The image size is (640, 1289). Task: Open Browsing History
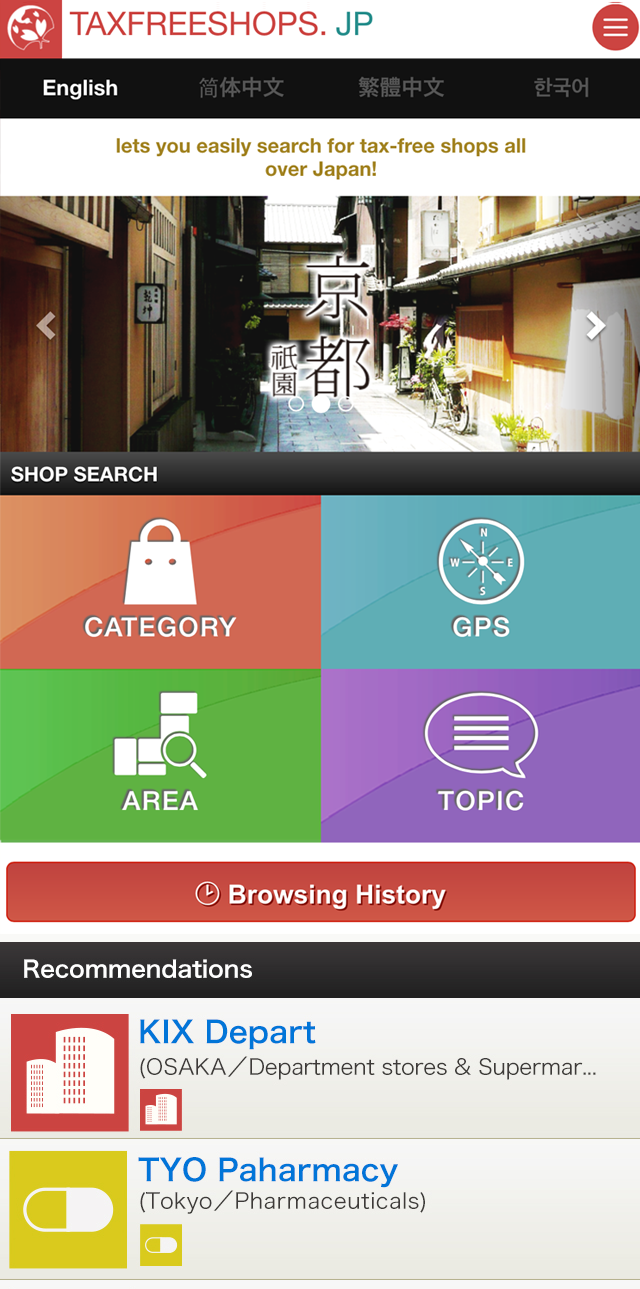point(321,892)
